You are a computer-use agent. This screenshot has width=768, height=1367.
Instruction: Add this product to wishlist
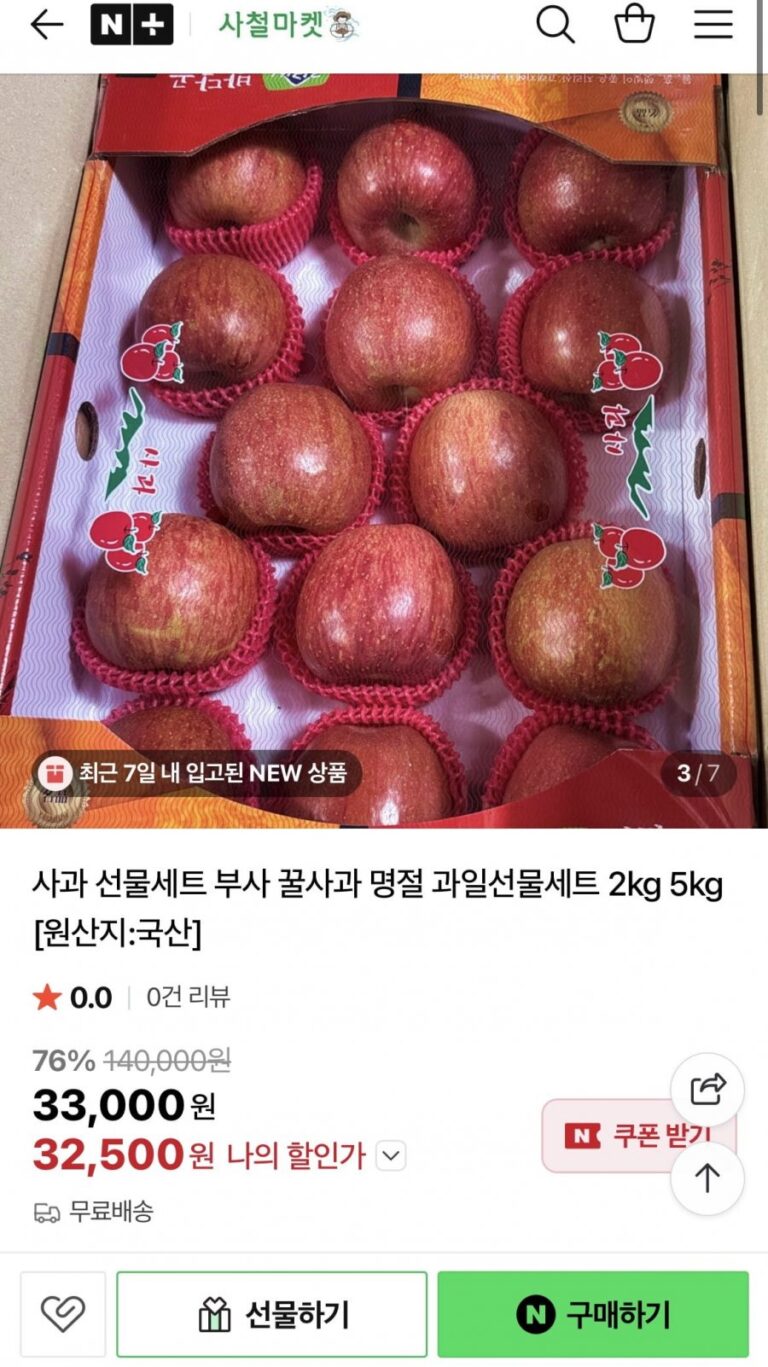pyautogui.click(x=63, y=1314)
